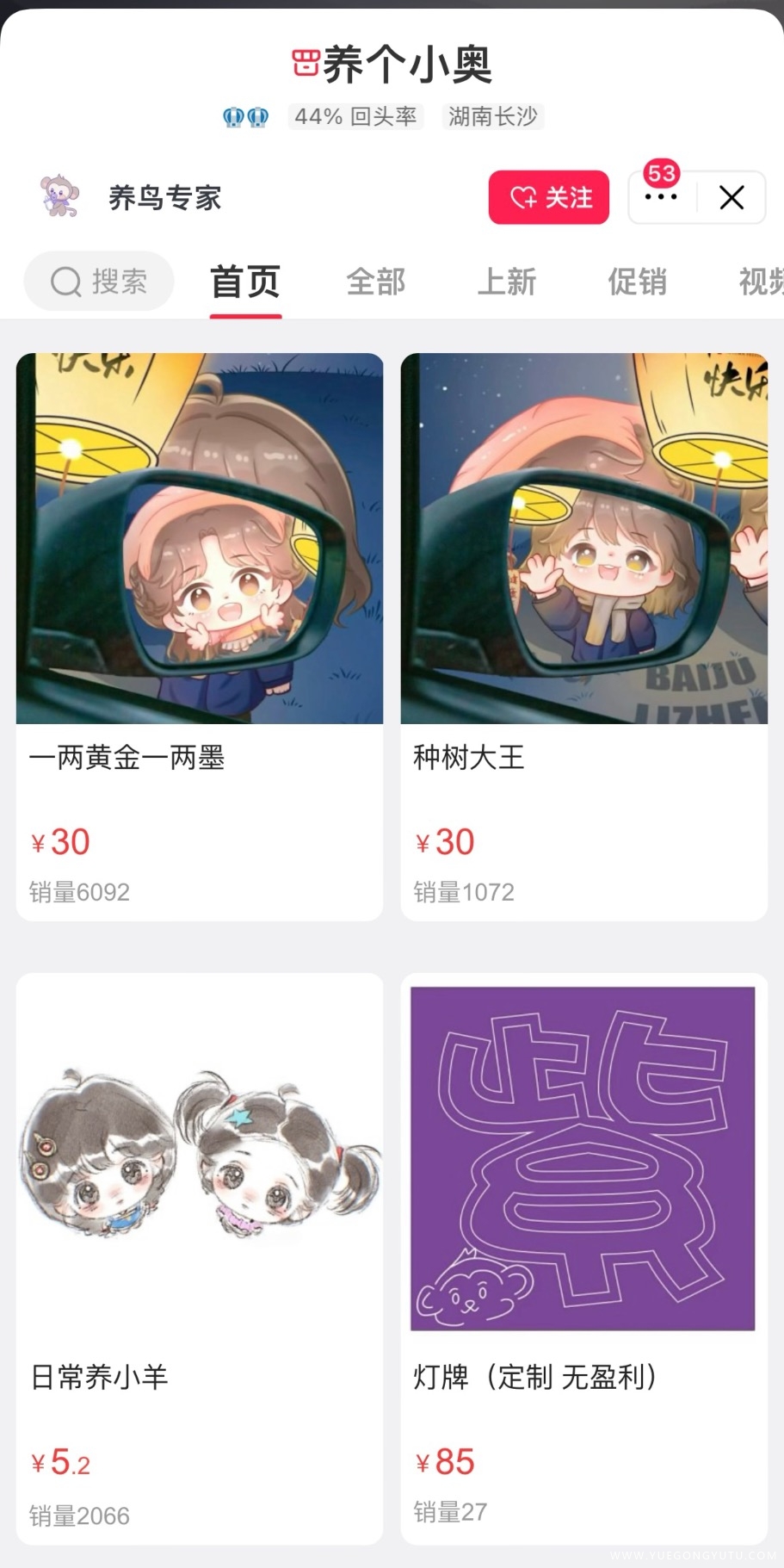Open the three-dot overflow menu
This screenshot has width=784, height=1568.
pyautogui.click(x=661, y=197)
